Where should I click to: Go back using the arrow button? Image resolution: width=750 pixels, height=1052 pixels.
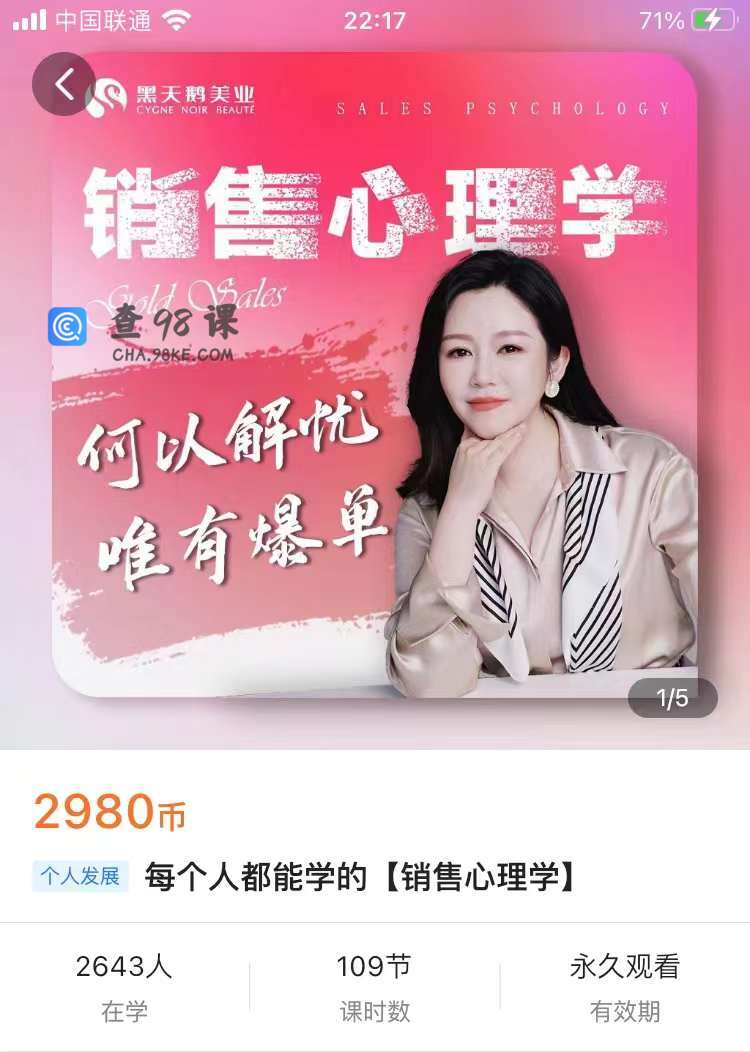coord(64,84)
